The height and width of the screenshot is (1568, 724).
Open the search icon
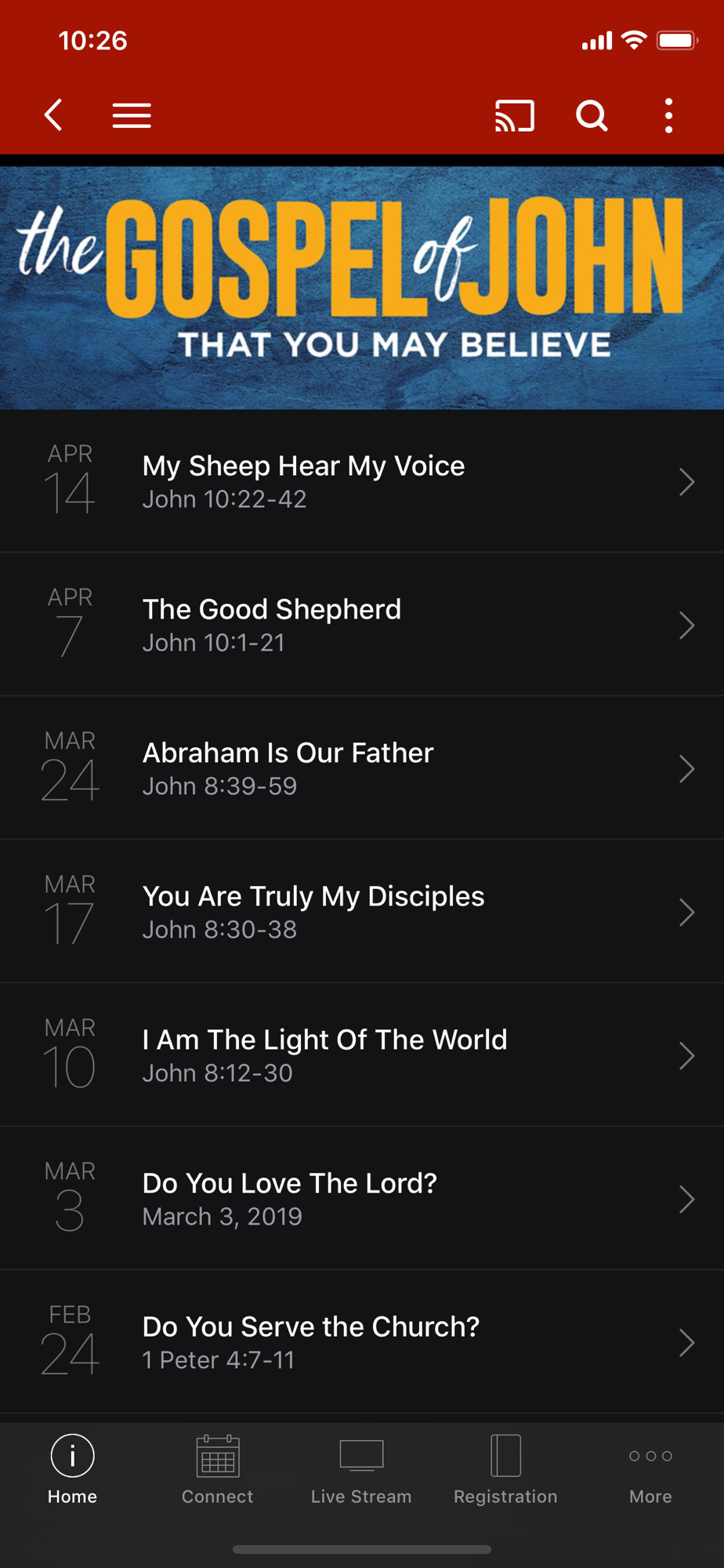click(592, 115)
